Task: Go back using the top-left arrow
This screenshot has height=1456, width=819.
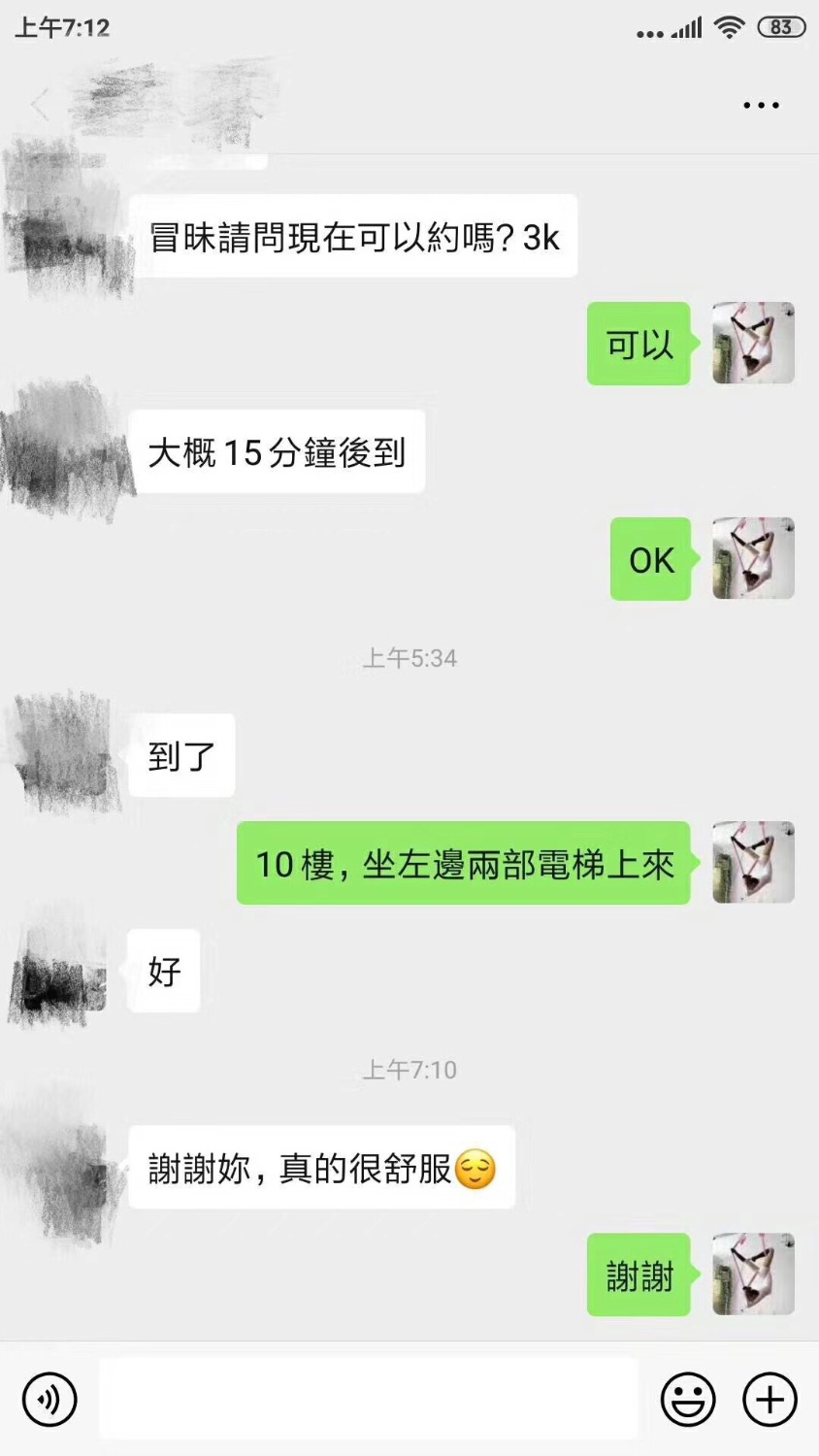Action: click(x=40, y=105)
